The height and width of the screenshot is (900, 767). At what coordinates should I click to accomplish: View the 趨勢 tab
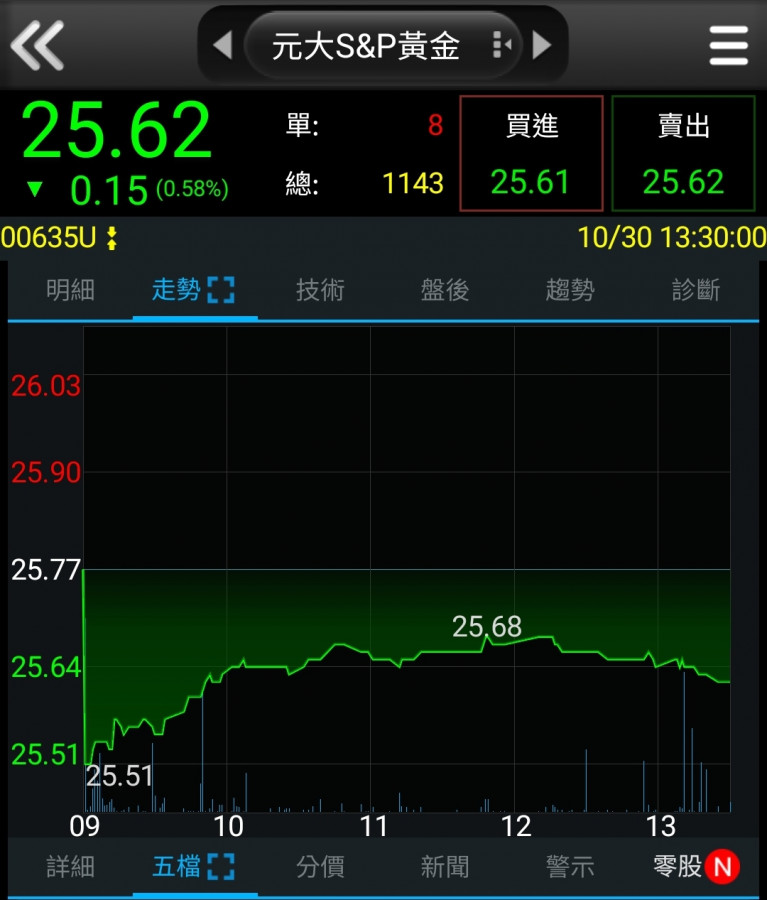(x=570, y=291)
